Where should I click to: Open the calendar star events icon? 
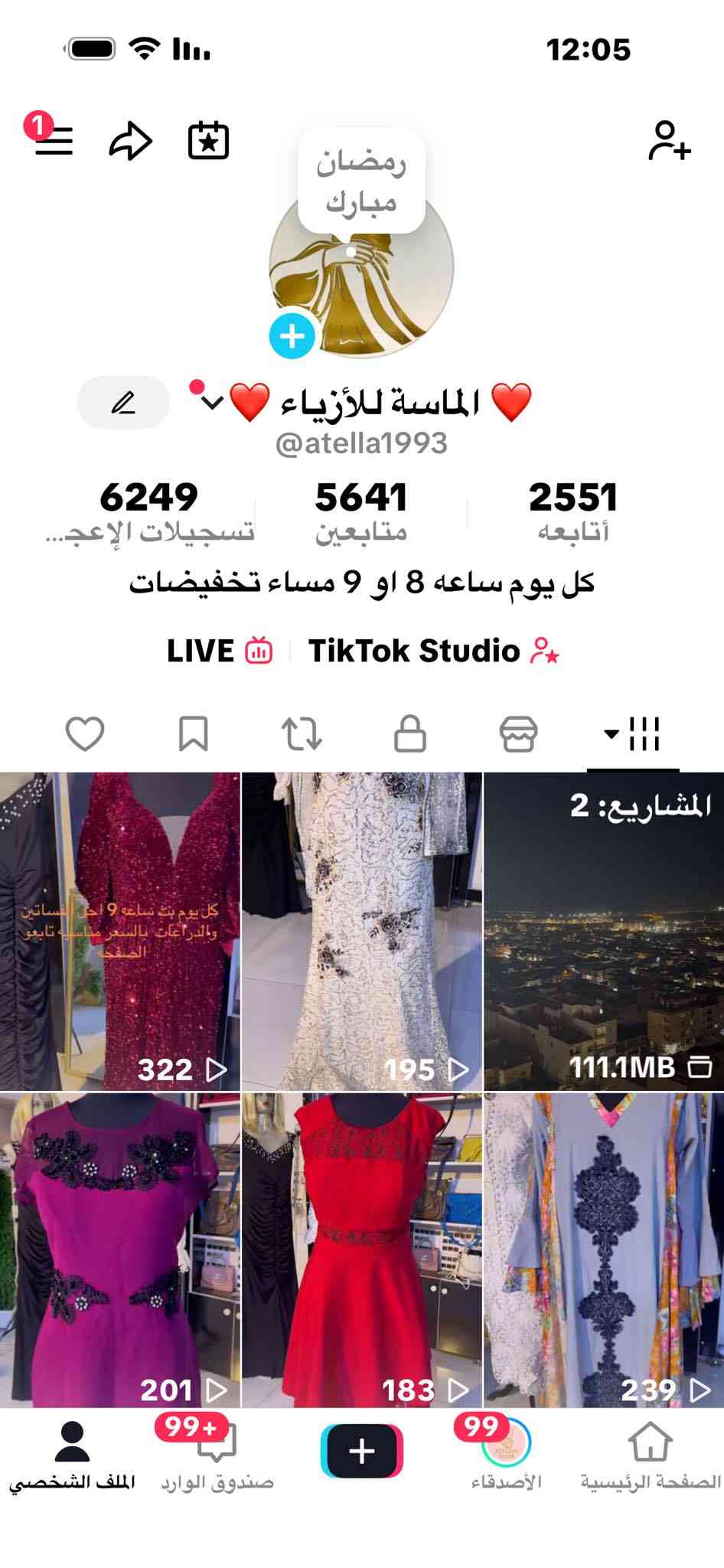point(208,141)
